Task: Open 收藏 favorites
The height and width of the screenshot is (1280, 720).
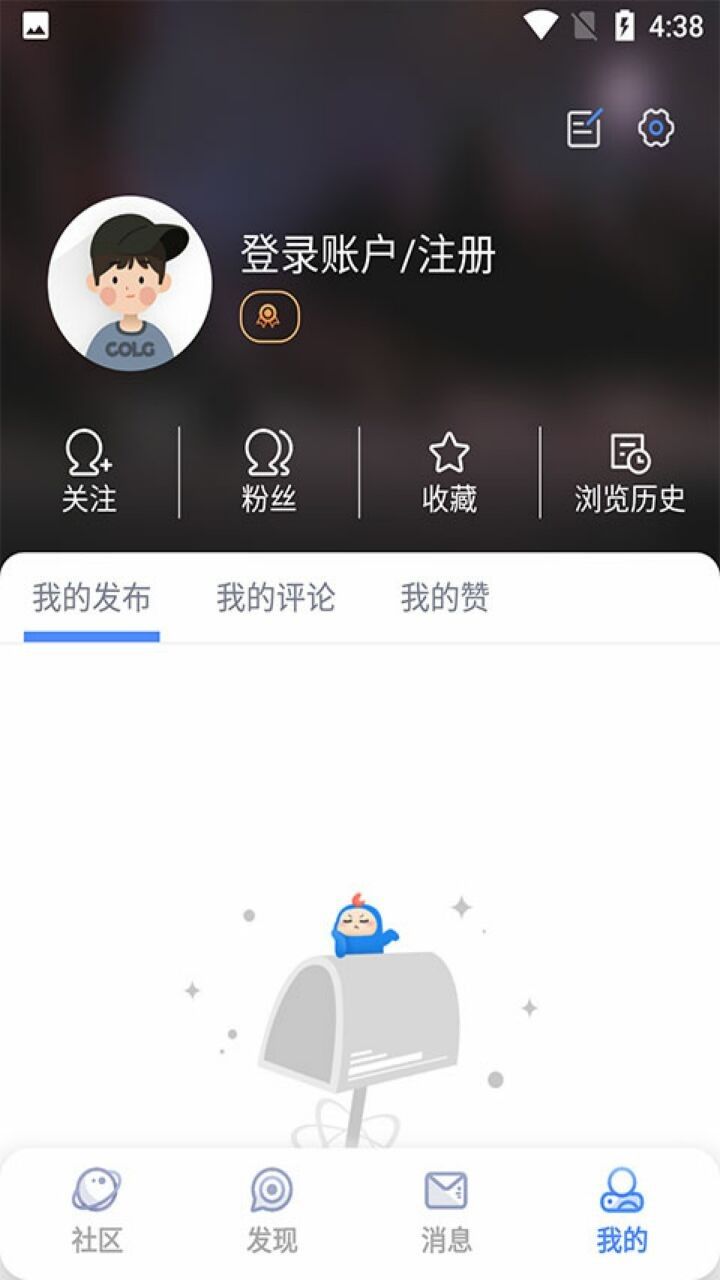Action: click(449, 473)
